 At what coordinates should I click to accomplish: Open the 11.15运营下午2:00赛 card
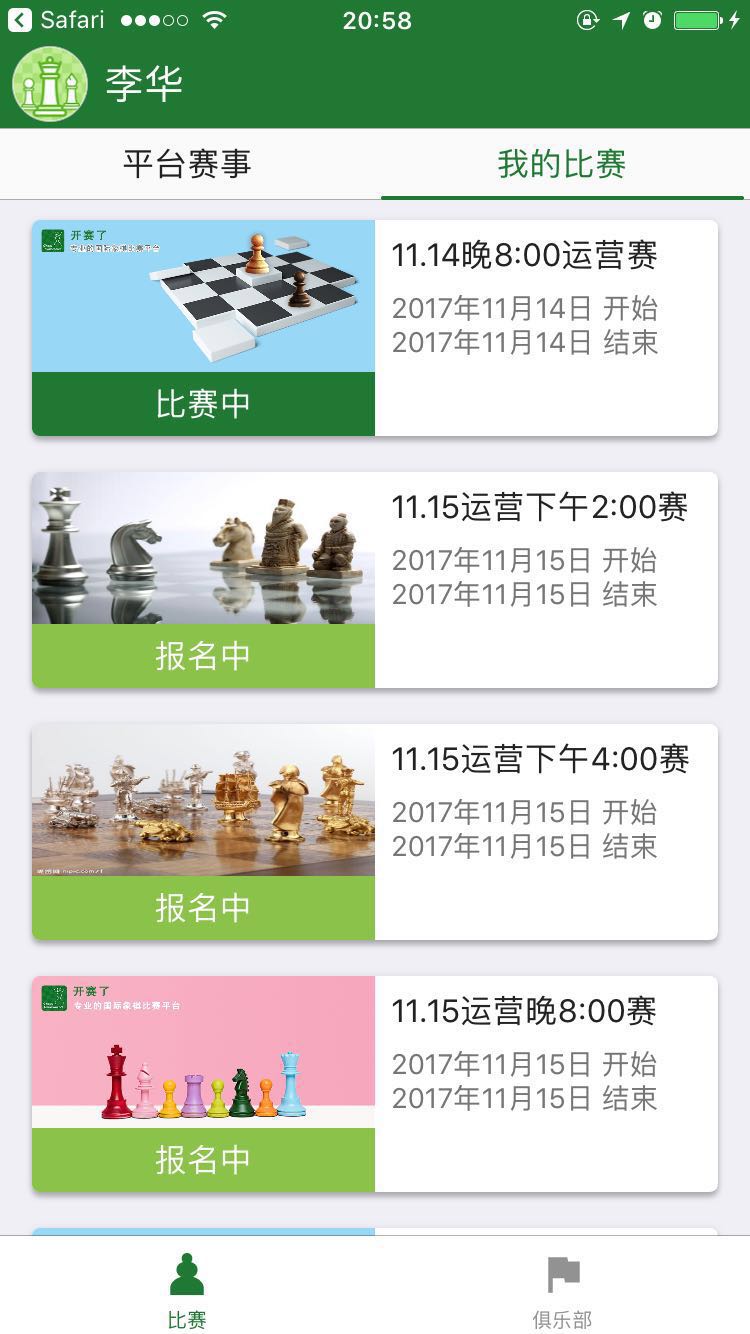[x=375, y=580]
